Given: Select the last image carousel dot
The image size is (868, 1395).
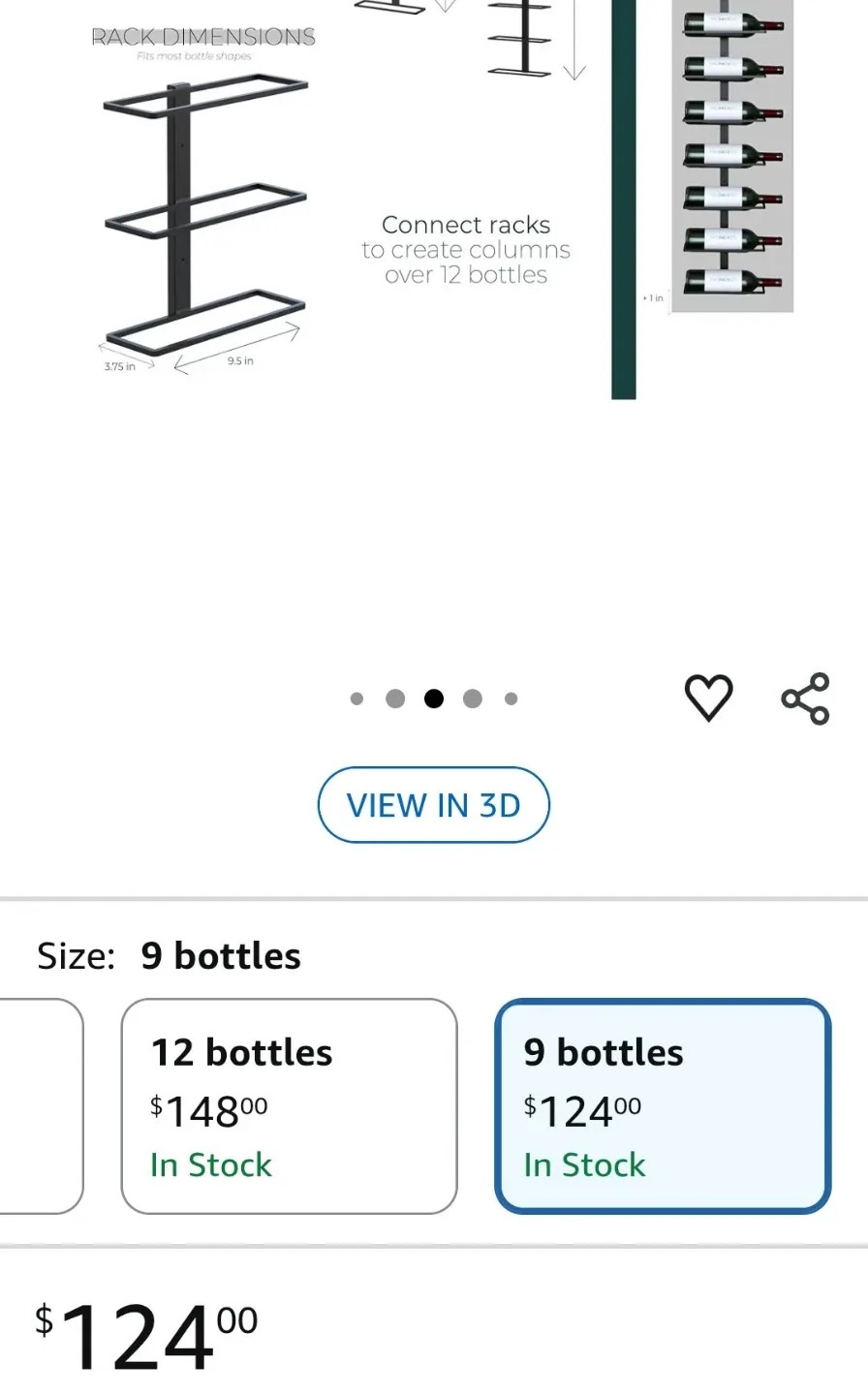Looking at the screenshot, I should (x=511, y=697).
